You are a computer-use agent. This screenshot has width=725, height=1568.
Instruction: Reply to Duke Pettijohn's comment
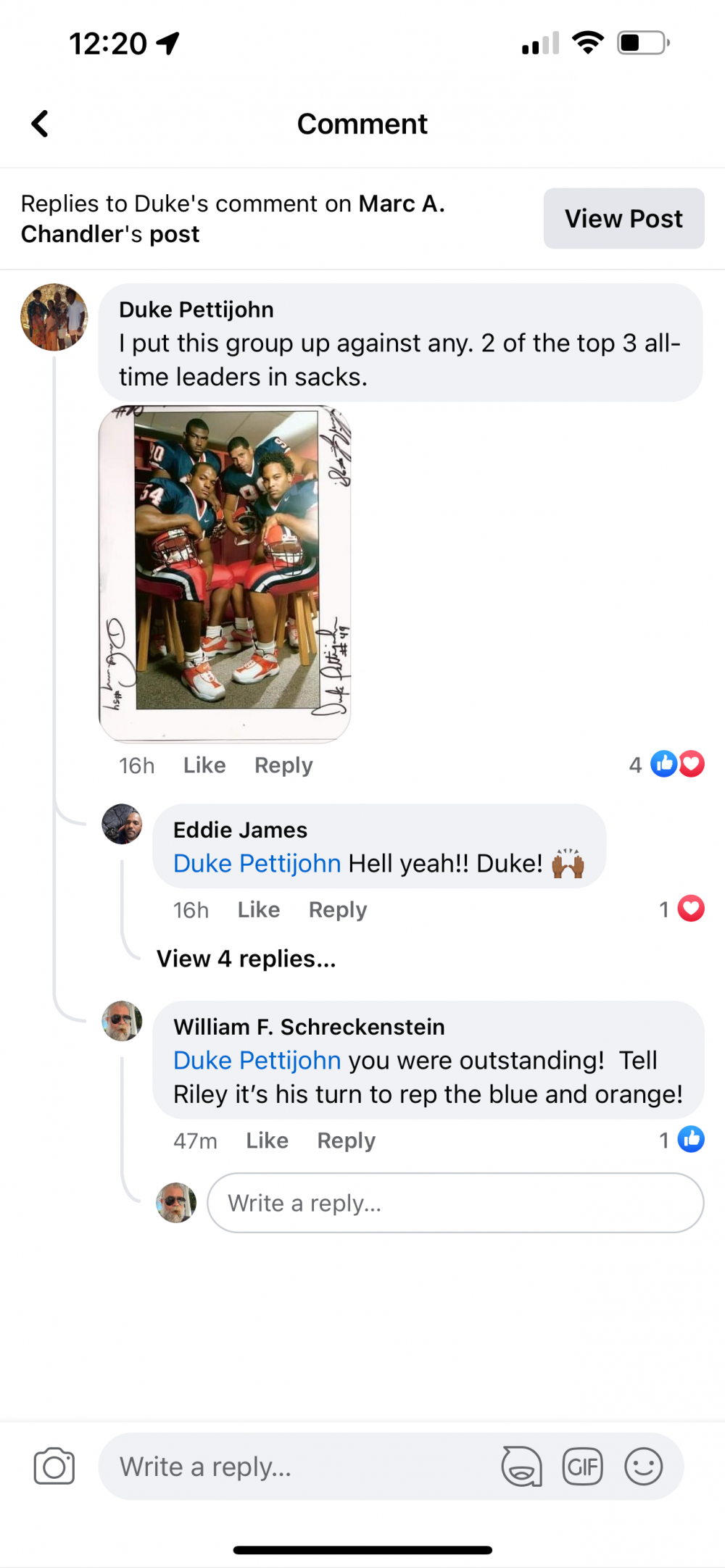tap(283, 765)
